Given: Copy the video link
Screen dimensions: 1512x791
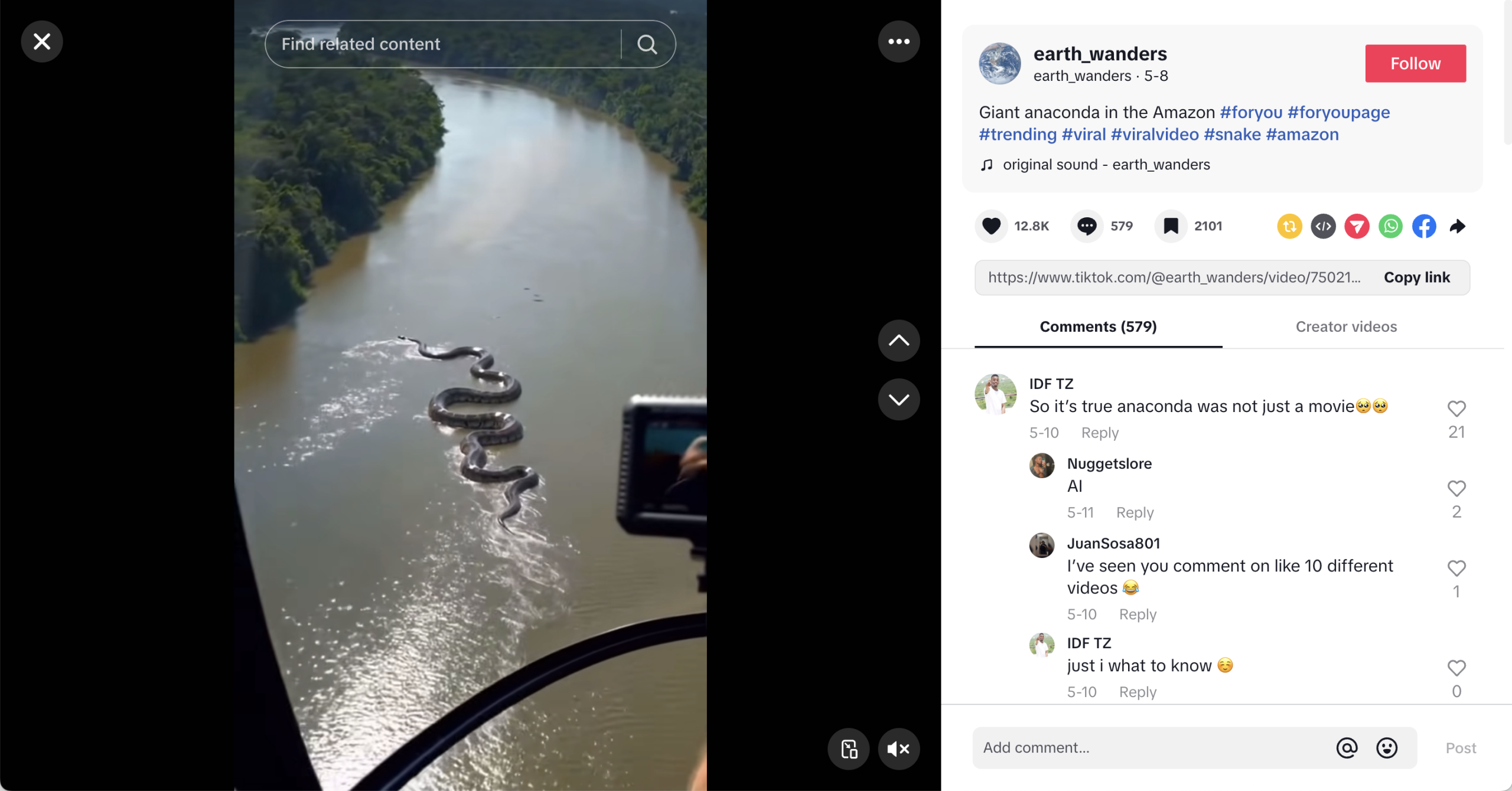Looking at the screenshot, I should tap(1416, 277).
